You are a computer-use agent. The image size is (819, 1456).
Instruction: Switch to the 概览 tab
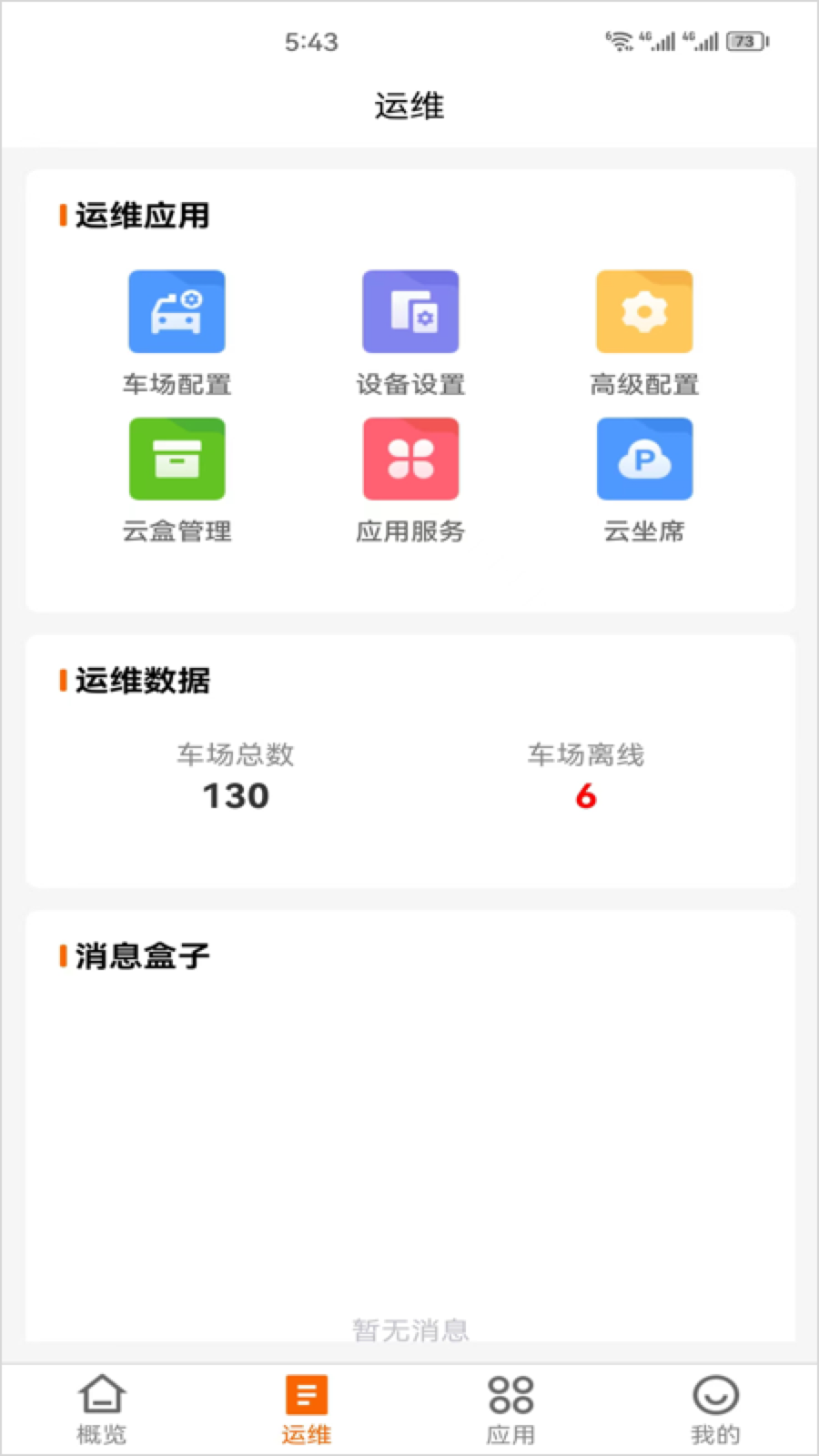[x=102, y=1410]
